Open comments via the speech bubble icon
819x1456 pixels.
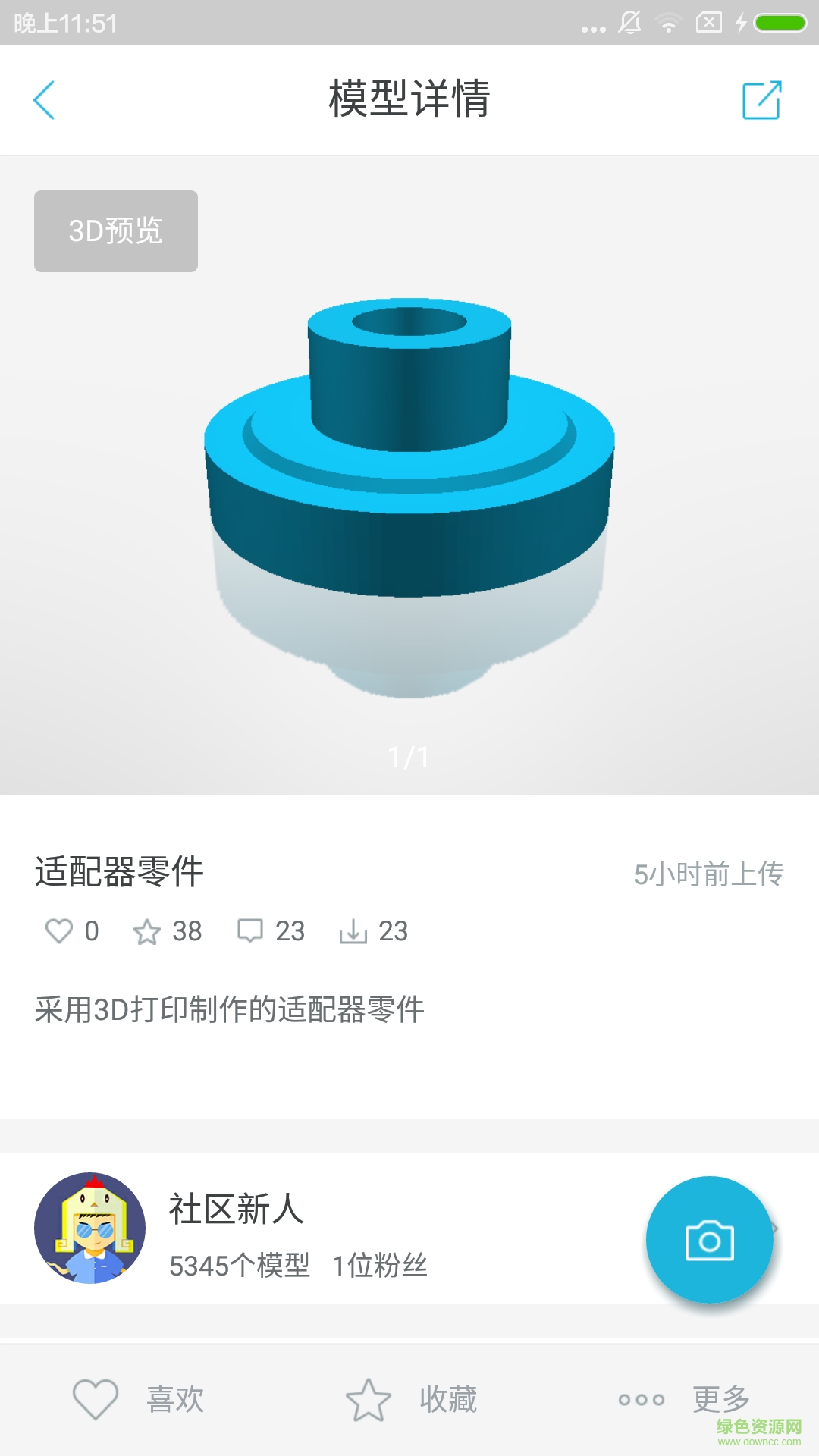[253, 931]
